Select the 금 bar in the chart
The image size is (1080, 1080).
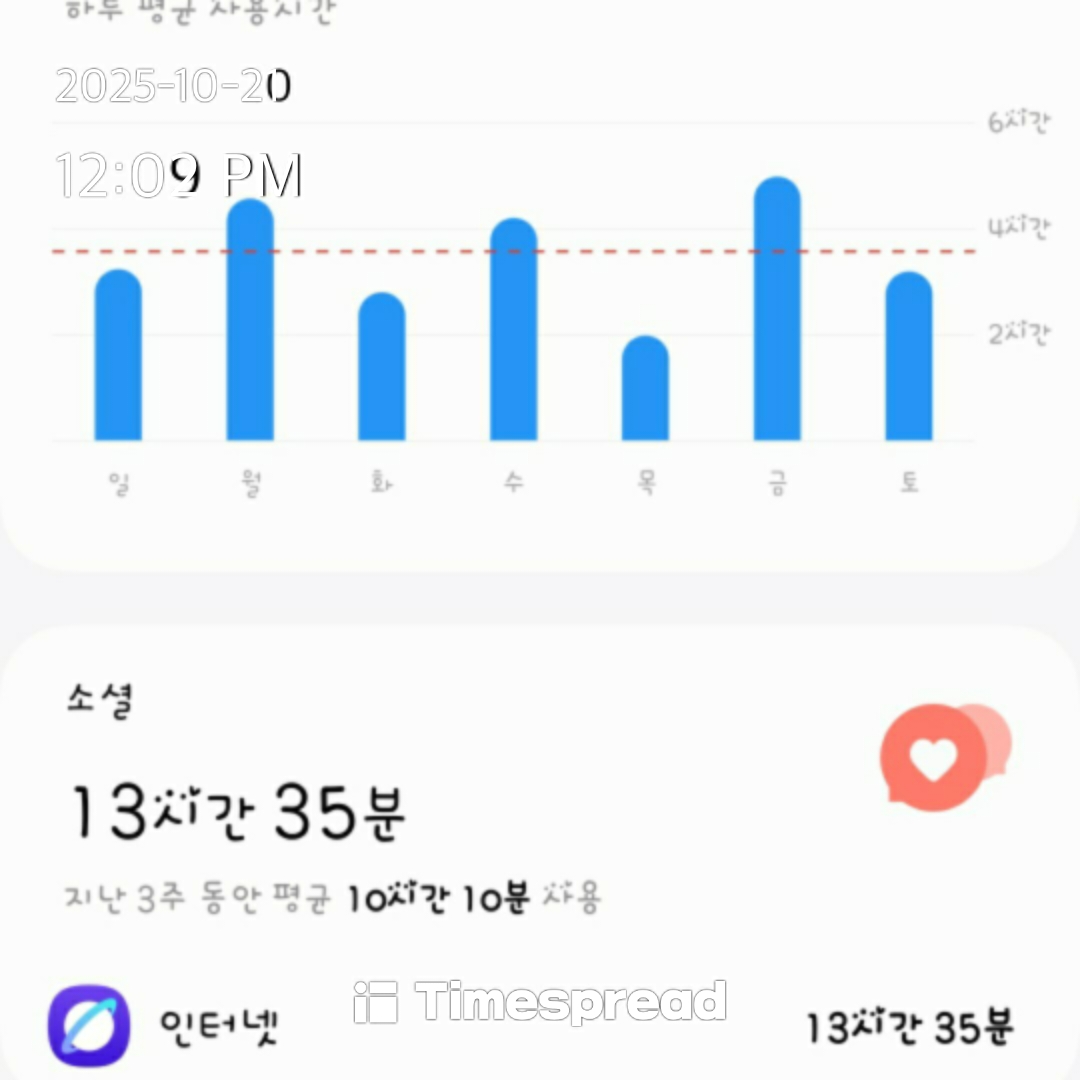(x=777, y=309)
